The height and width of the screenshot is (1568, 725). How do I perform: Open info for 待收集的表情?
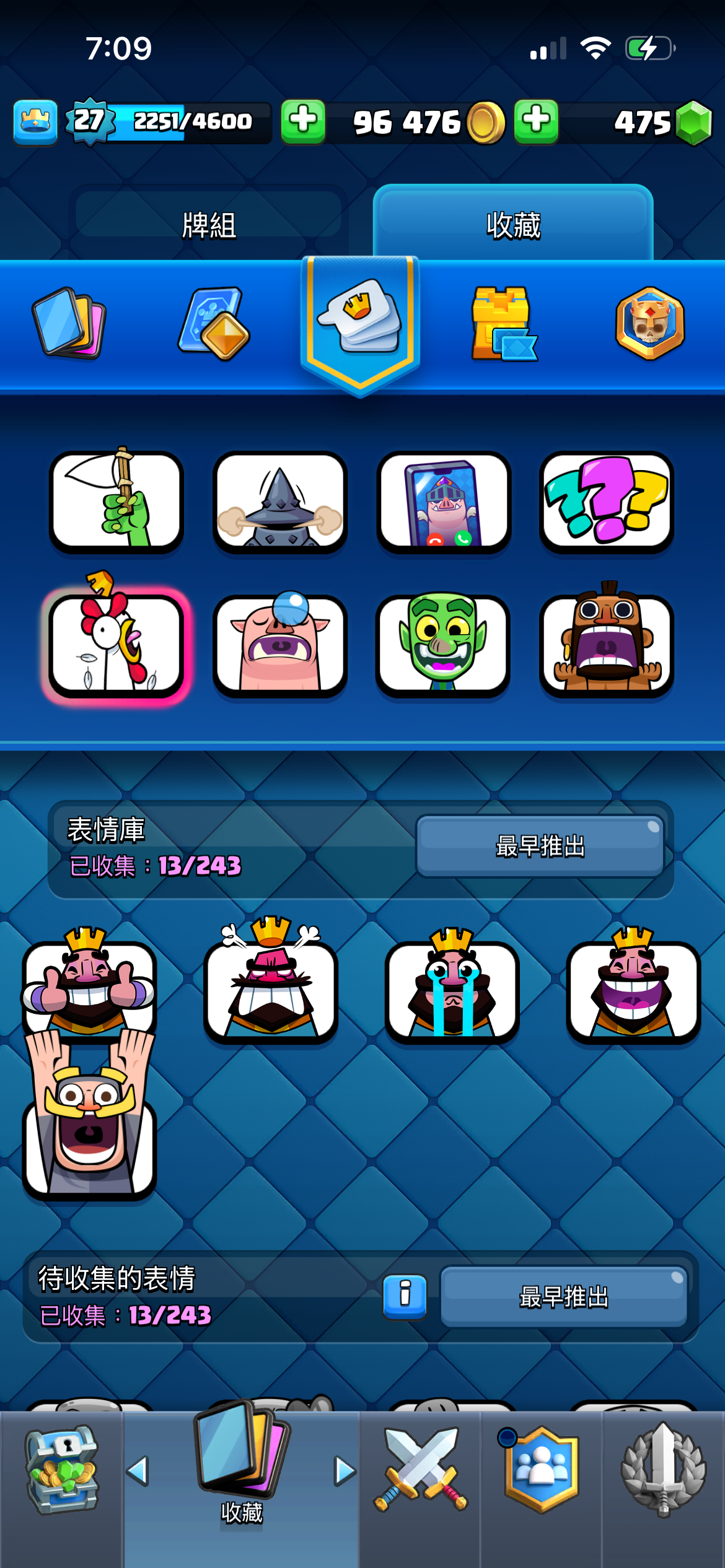(405, 1296)
